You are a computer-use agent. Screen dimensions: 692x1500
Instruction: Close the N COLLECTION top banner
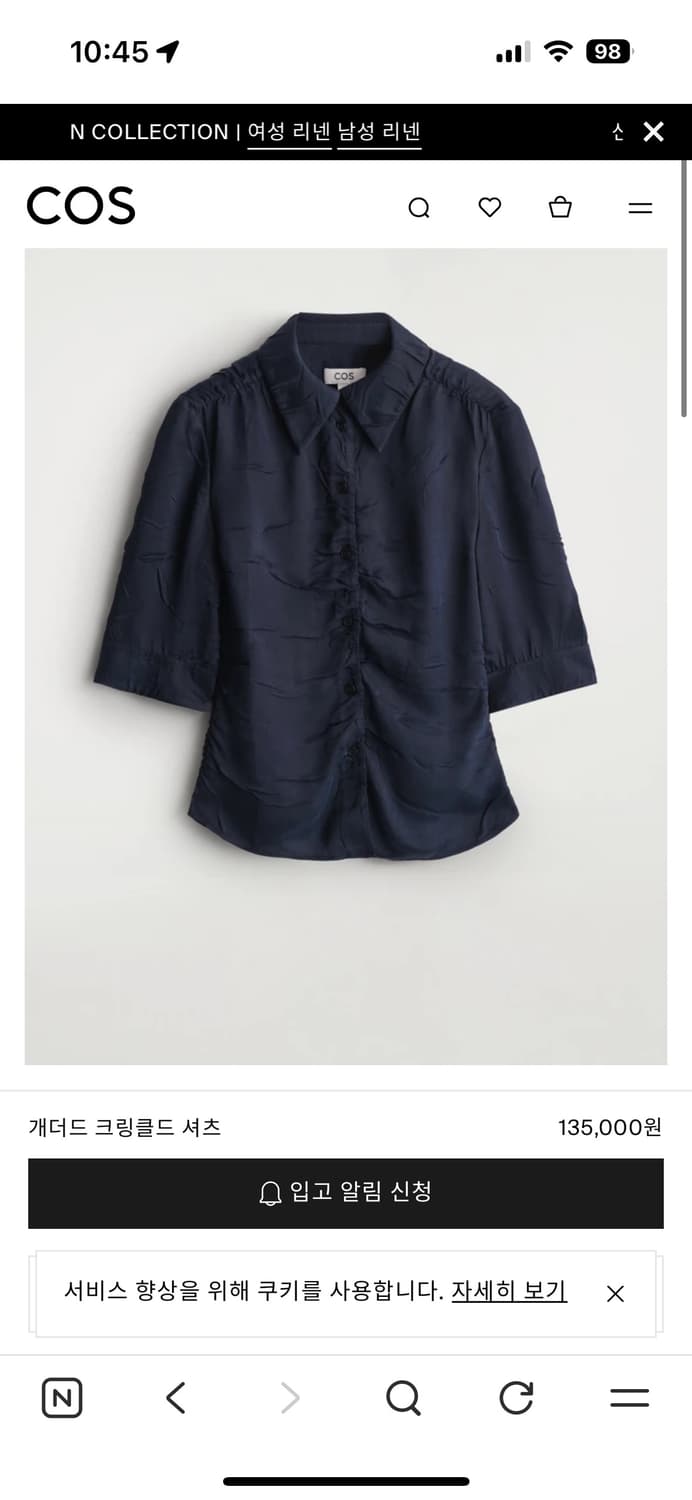tap(653, 132)
